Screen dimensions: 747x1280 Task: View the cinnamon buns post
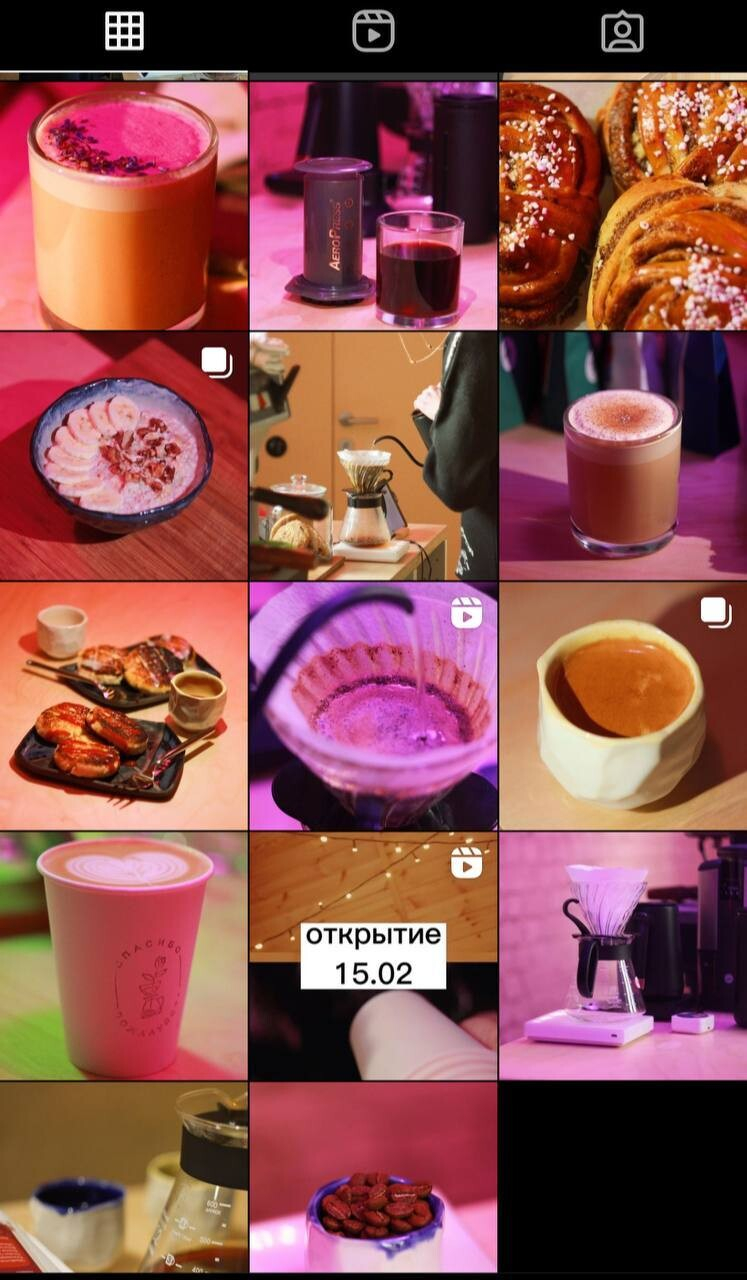click(623, 205)
